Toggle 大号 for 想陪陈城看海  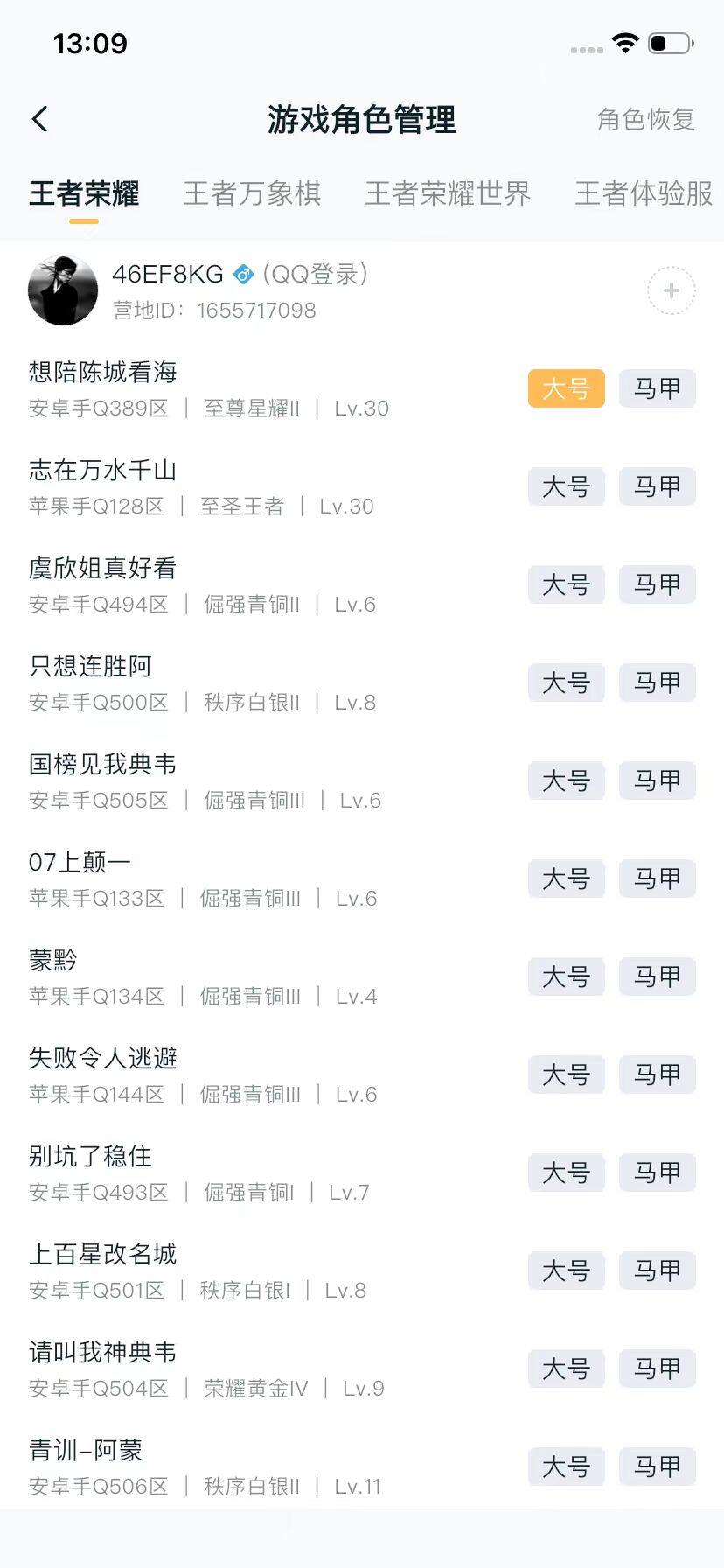point(566,388)
